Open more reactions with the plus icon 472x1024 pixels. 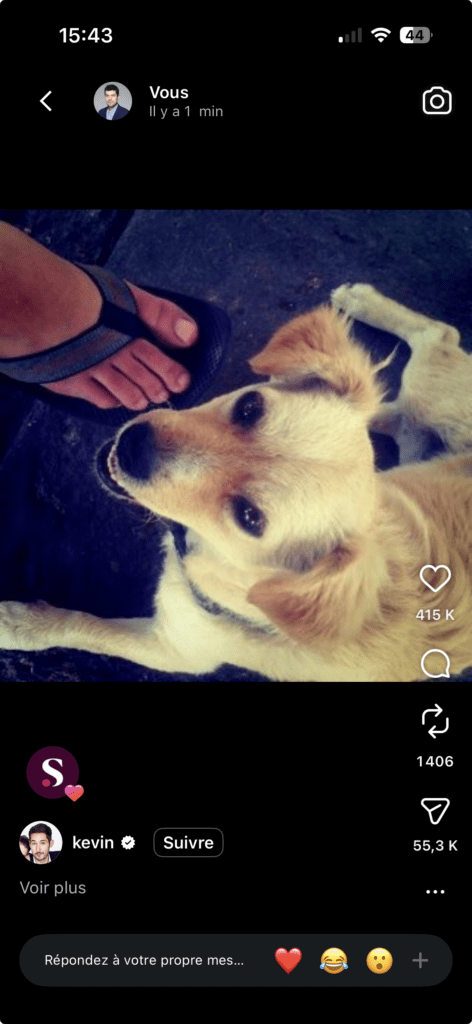pos(420,960)
